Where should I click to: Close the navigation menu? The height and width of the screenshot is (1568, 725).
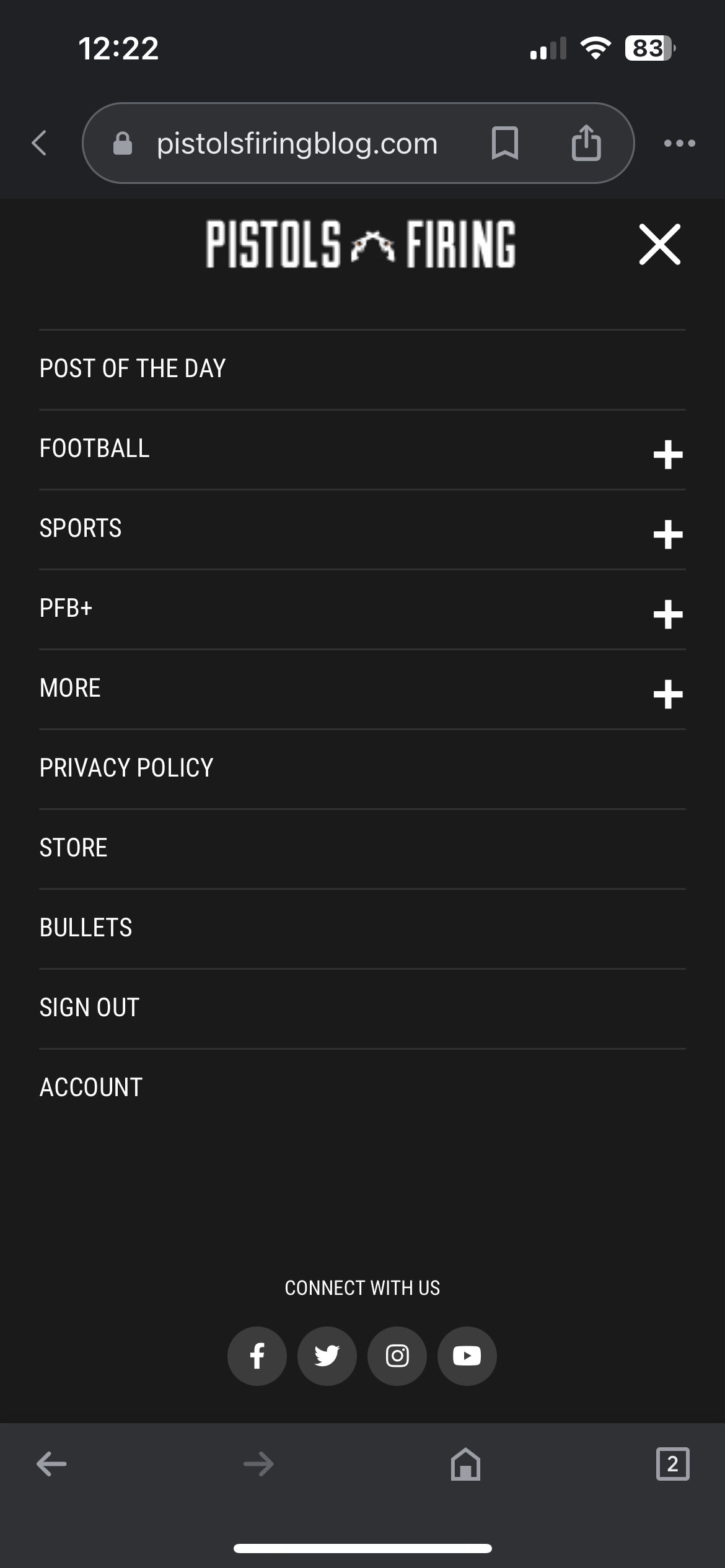click(659, 245)
